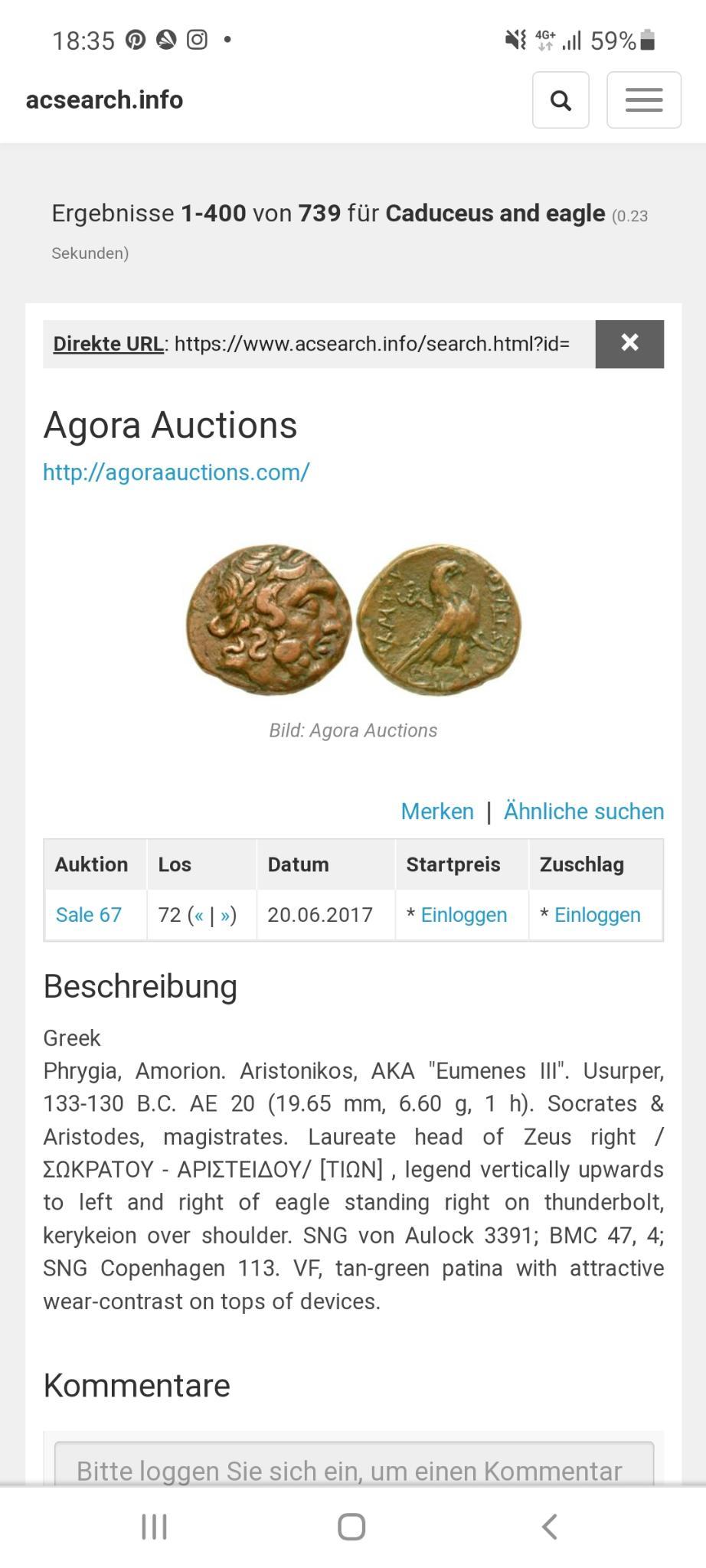Close the Direkte URL bar
Viewport: 706px width, 1568px height.
click(x=629, y=344)
